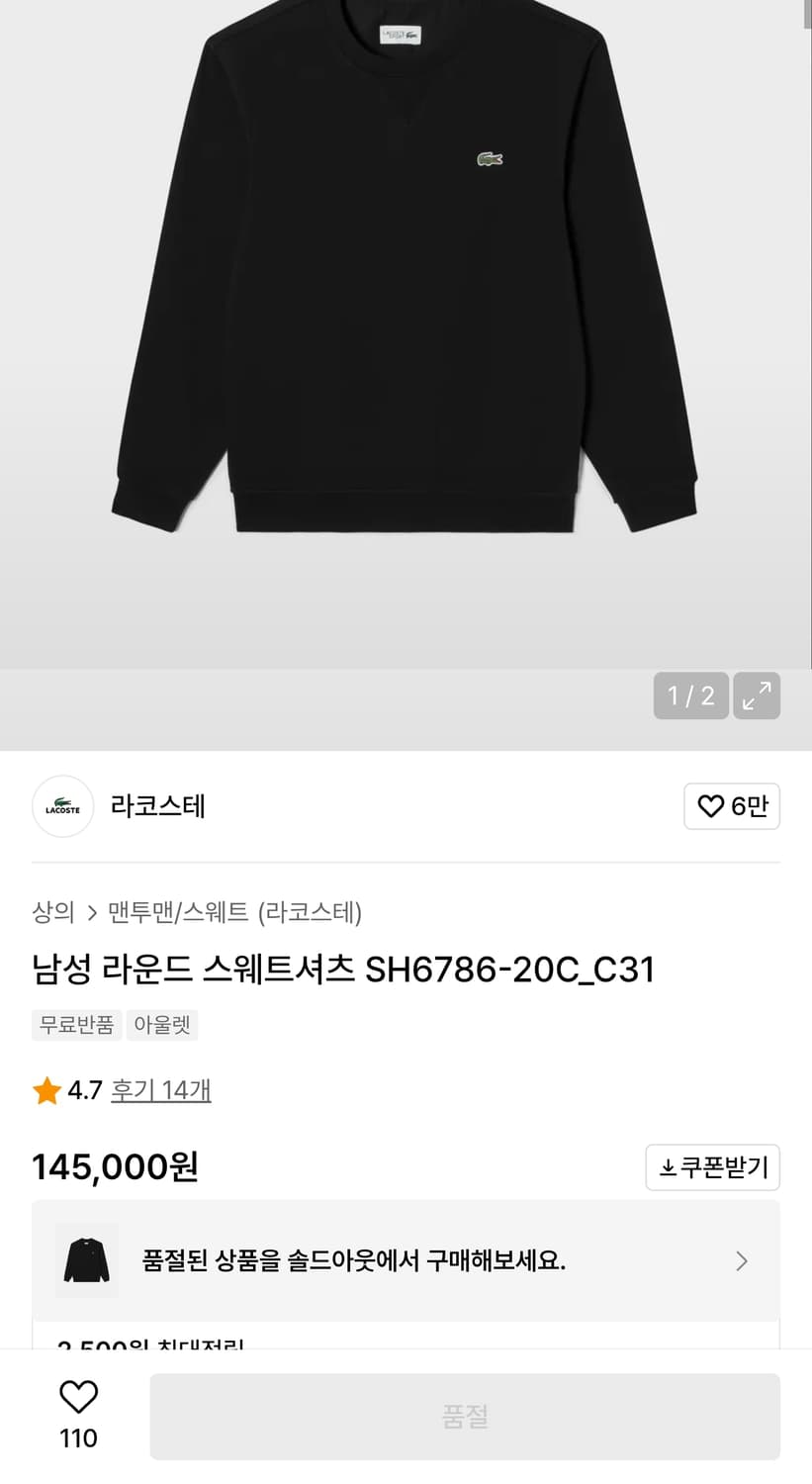
Task: Click the disabled 품절 sold-out button
Action: click(x=465, y=1416)
